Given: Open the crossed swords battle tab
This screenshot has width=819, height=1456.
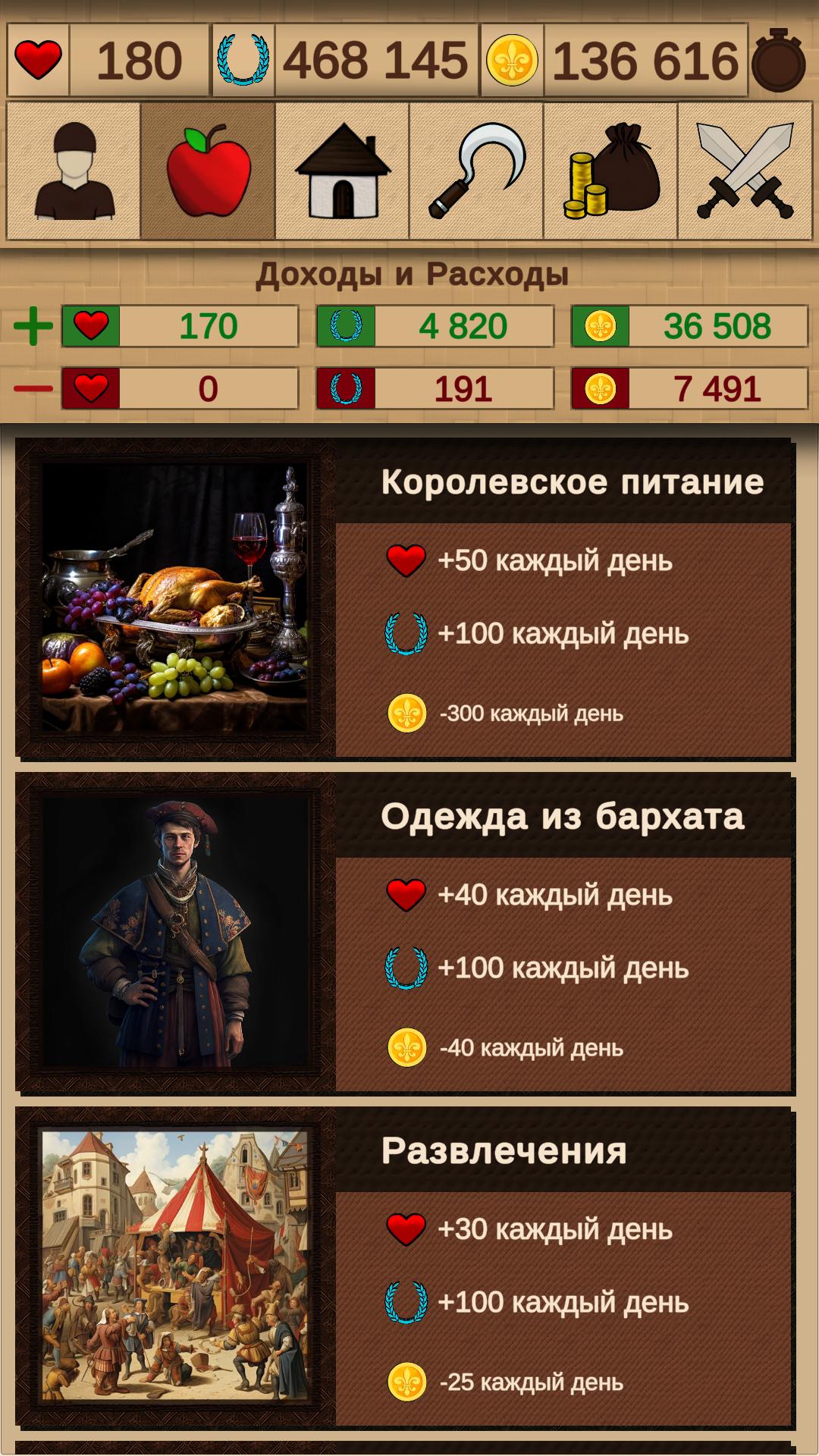Looking at the screenshot, I should [x=745, y=171].
